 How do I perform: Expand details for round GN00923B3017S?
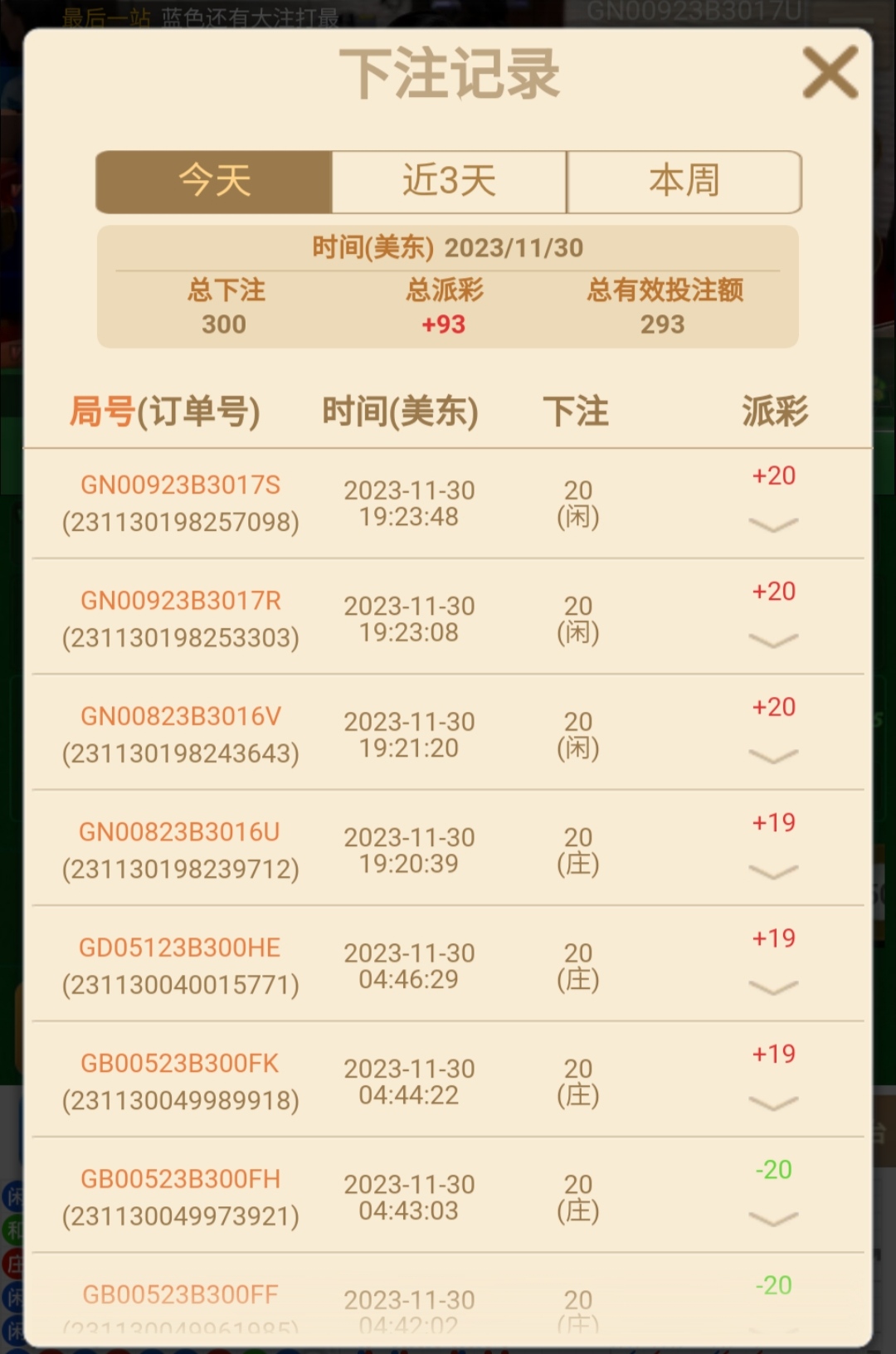[x=772, y=524]
